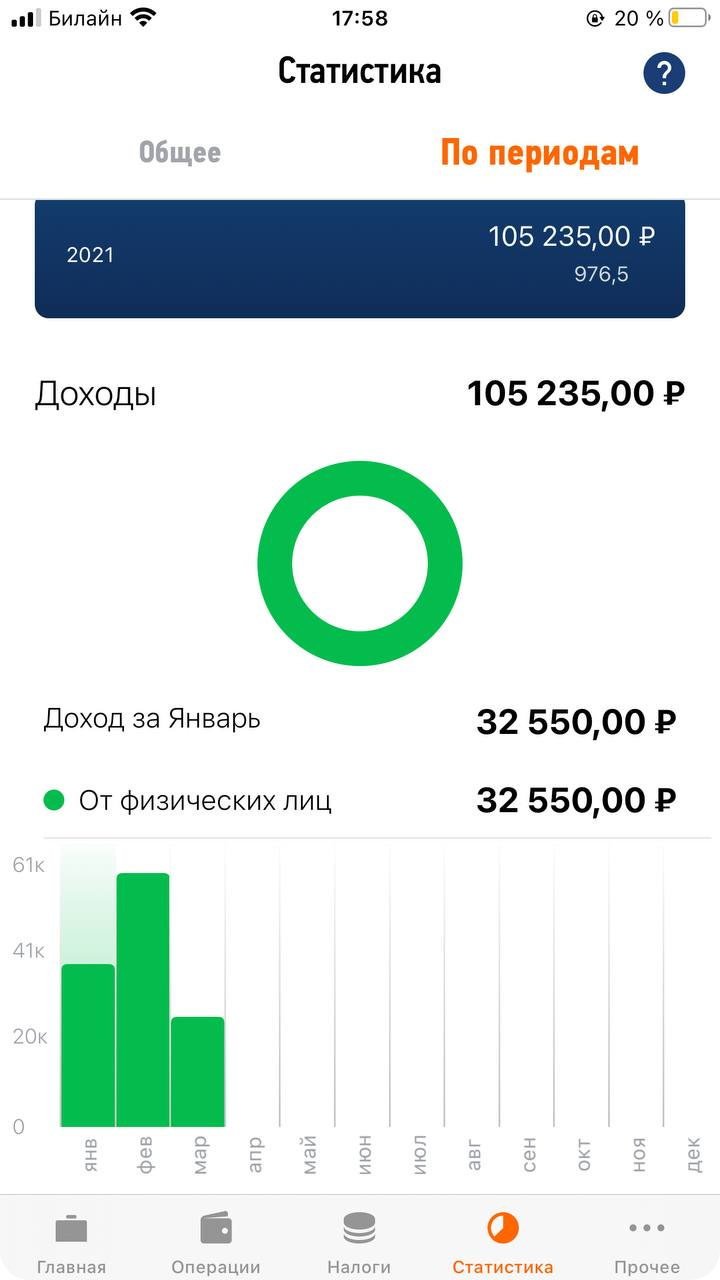
Task: Go to the Главная tab
Action: pyautogui.click(x=71, y=1241)
